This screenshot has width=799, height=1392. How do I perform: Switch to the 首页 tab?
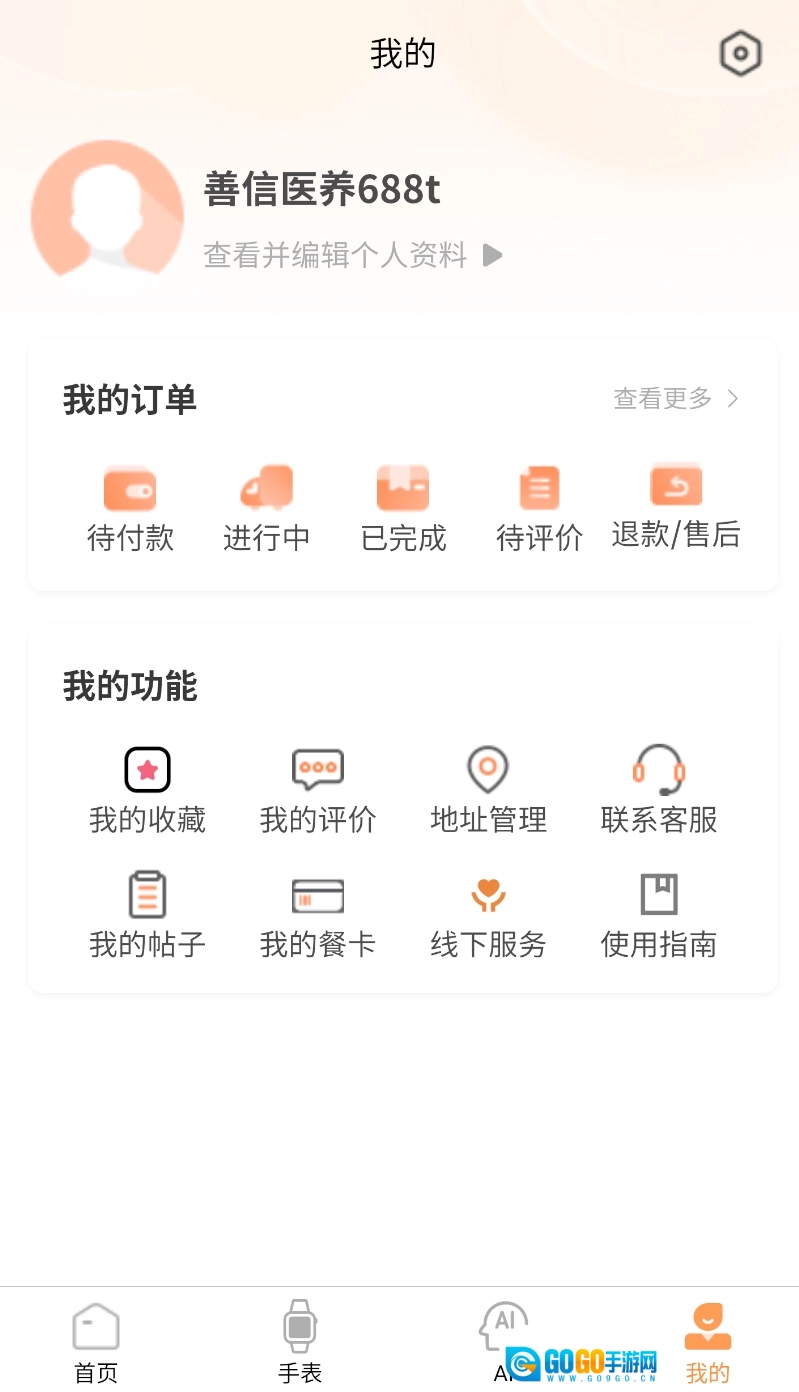point(96,1342)
